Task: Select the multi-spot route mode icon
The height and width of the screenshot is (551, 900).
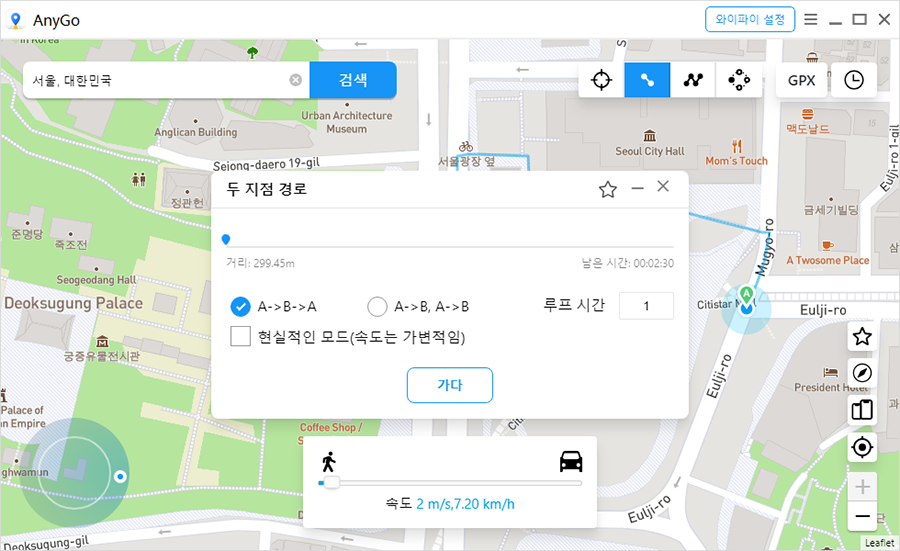Action: click(693, 80)
